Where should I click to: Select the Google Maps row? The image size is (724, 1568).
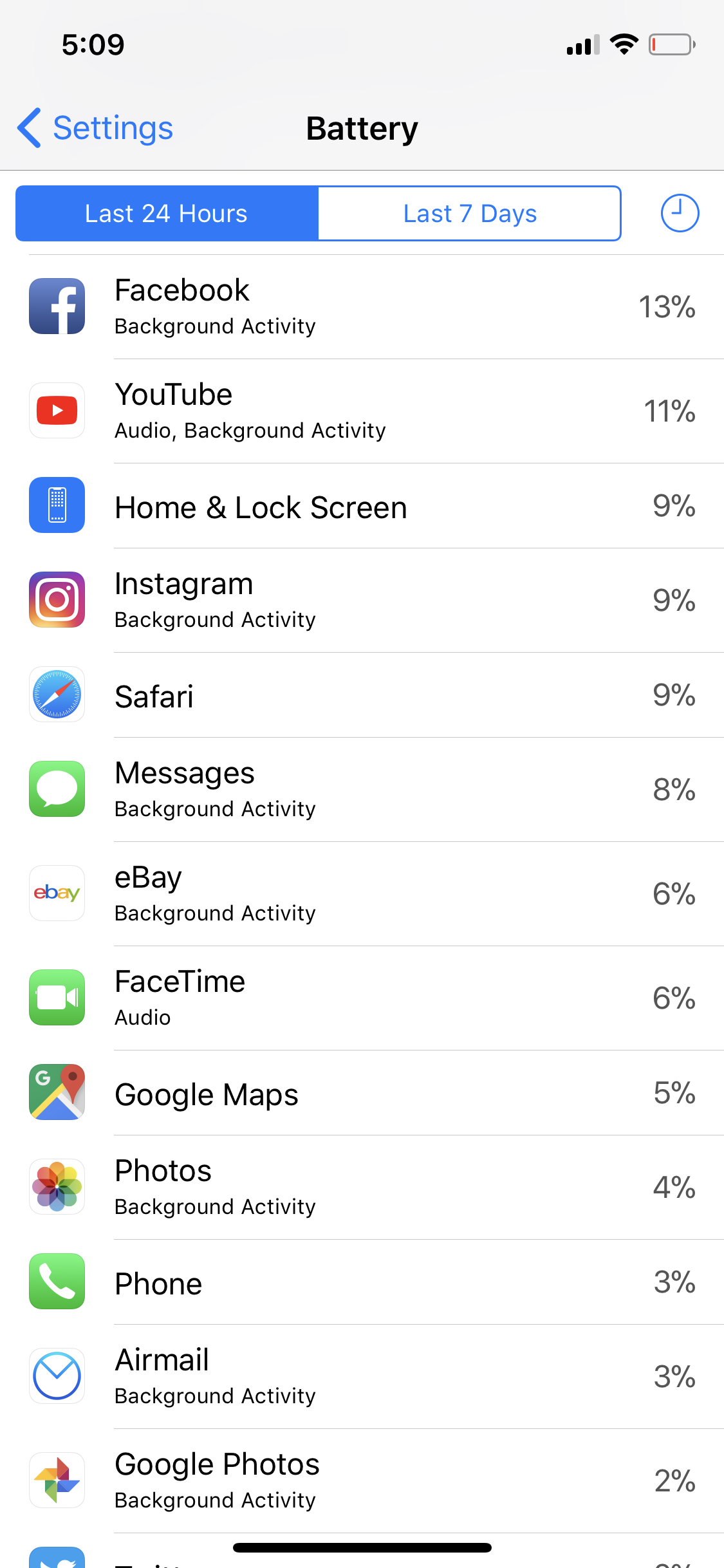[x=362, y=1093]
